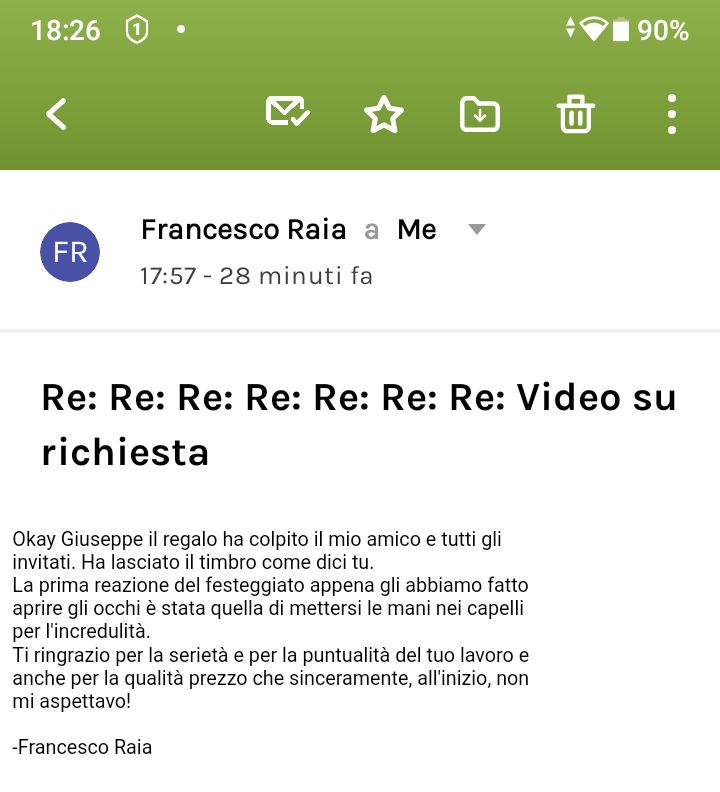The height and width of the screenshot is (792, 720).
Task: Open the three-dot overflow menu
Action: pyautogui.click(x=671, y=115)
